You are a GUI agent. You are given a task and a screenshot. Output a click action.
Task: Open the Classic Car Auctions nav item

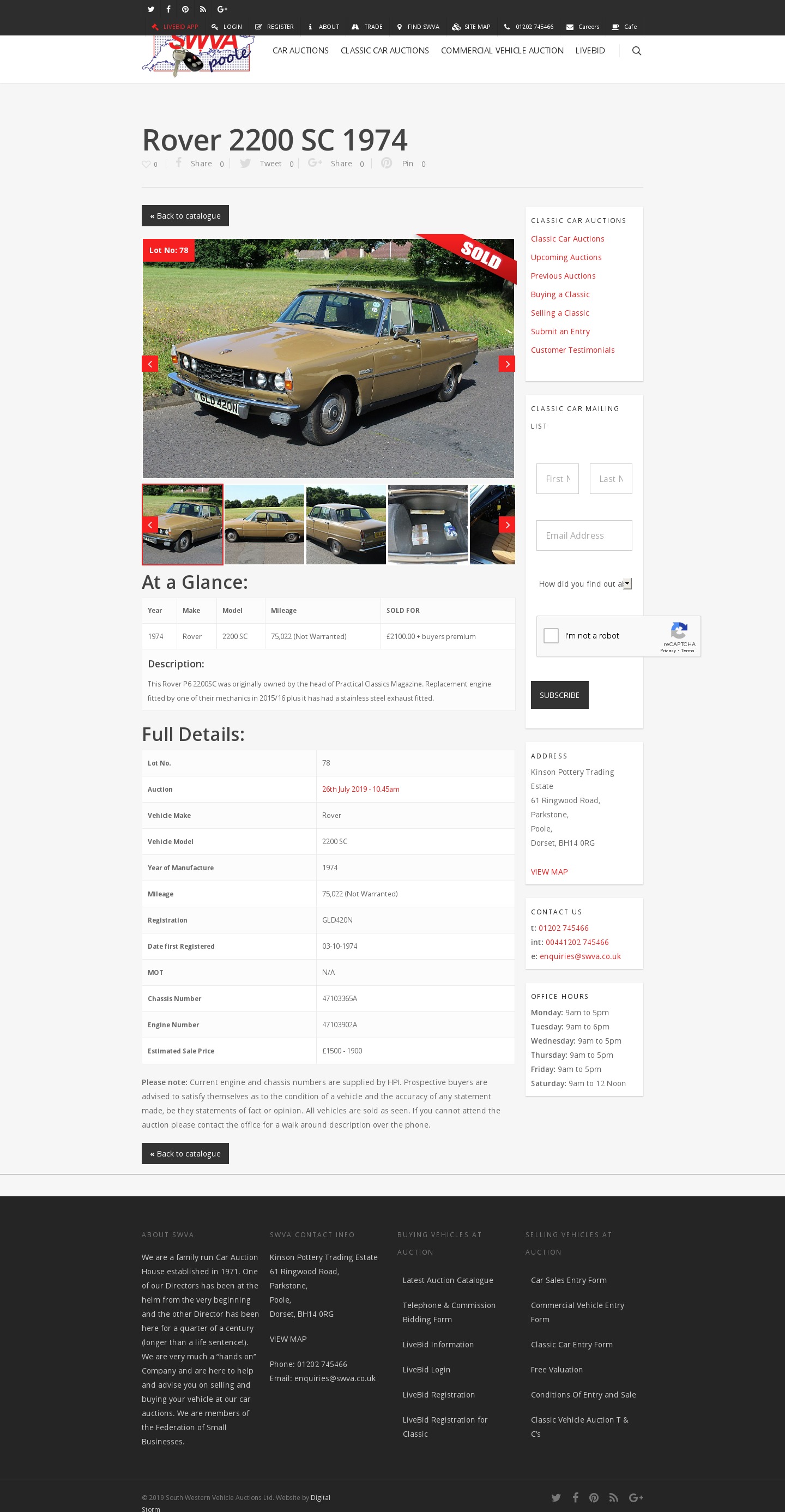(384, 51)
